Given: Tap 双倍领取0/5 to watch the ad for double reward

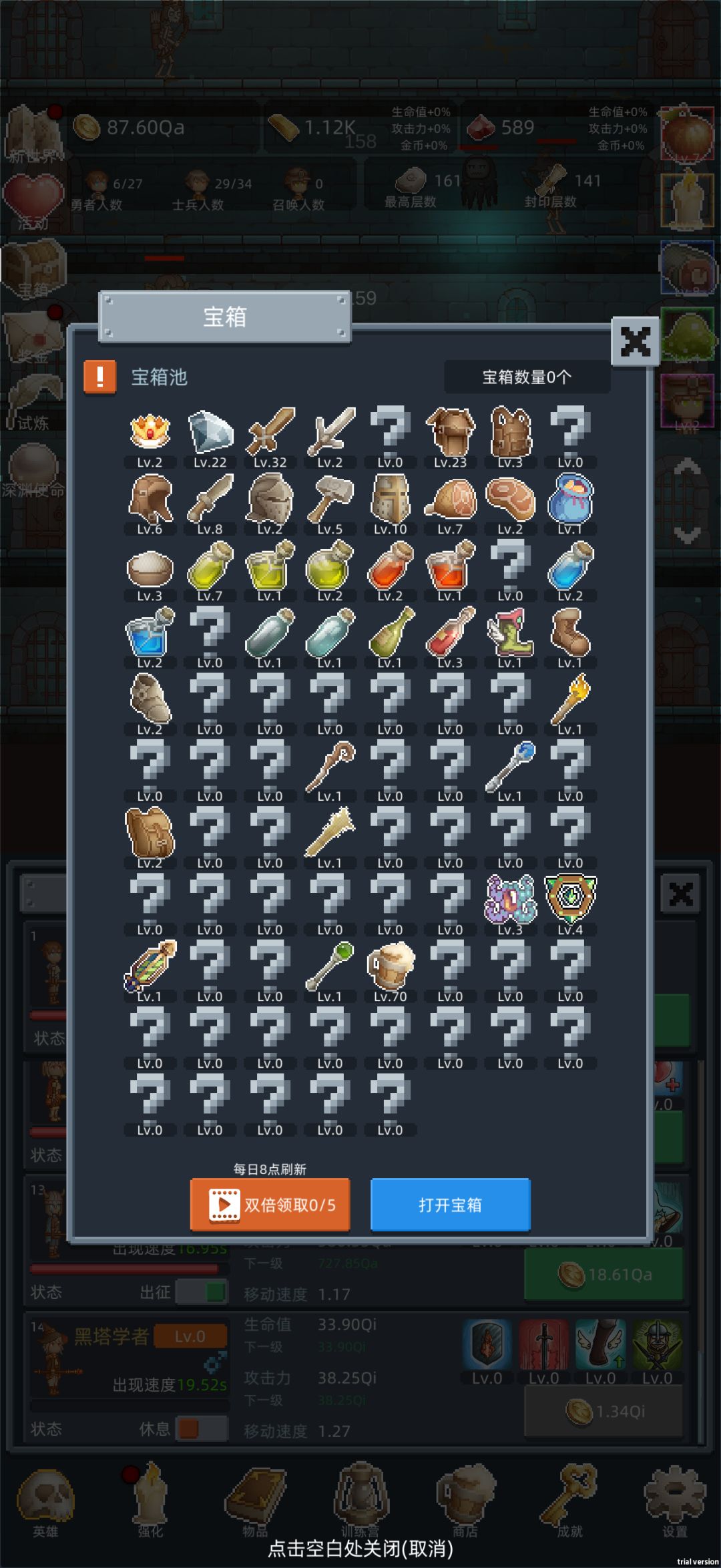Looking at the screenshot, I should coord(270,1205).
